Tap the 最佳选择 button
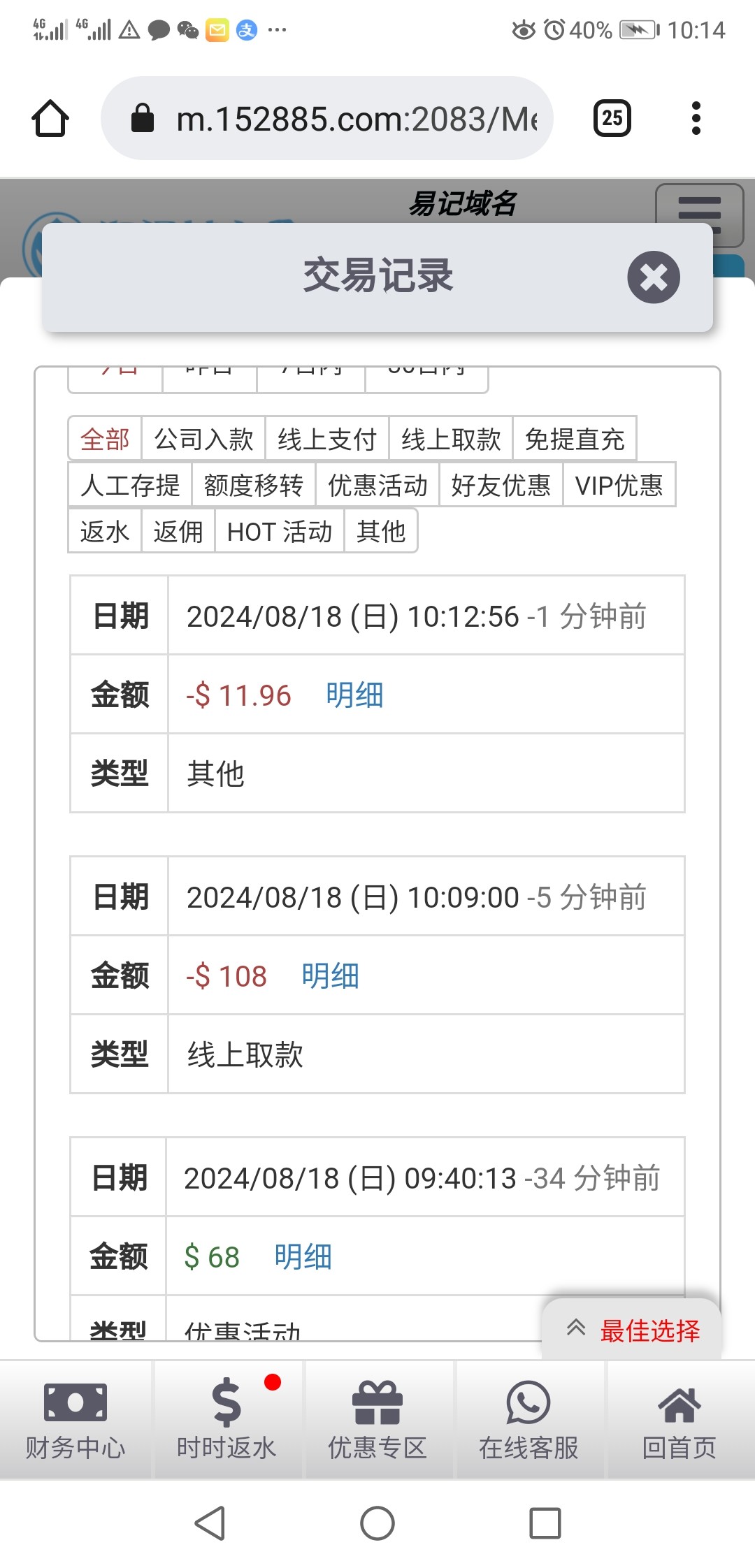The image size is (755, 1568). coord(633,1330)
